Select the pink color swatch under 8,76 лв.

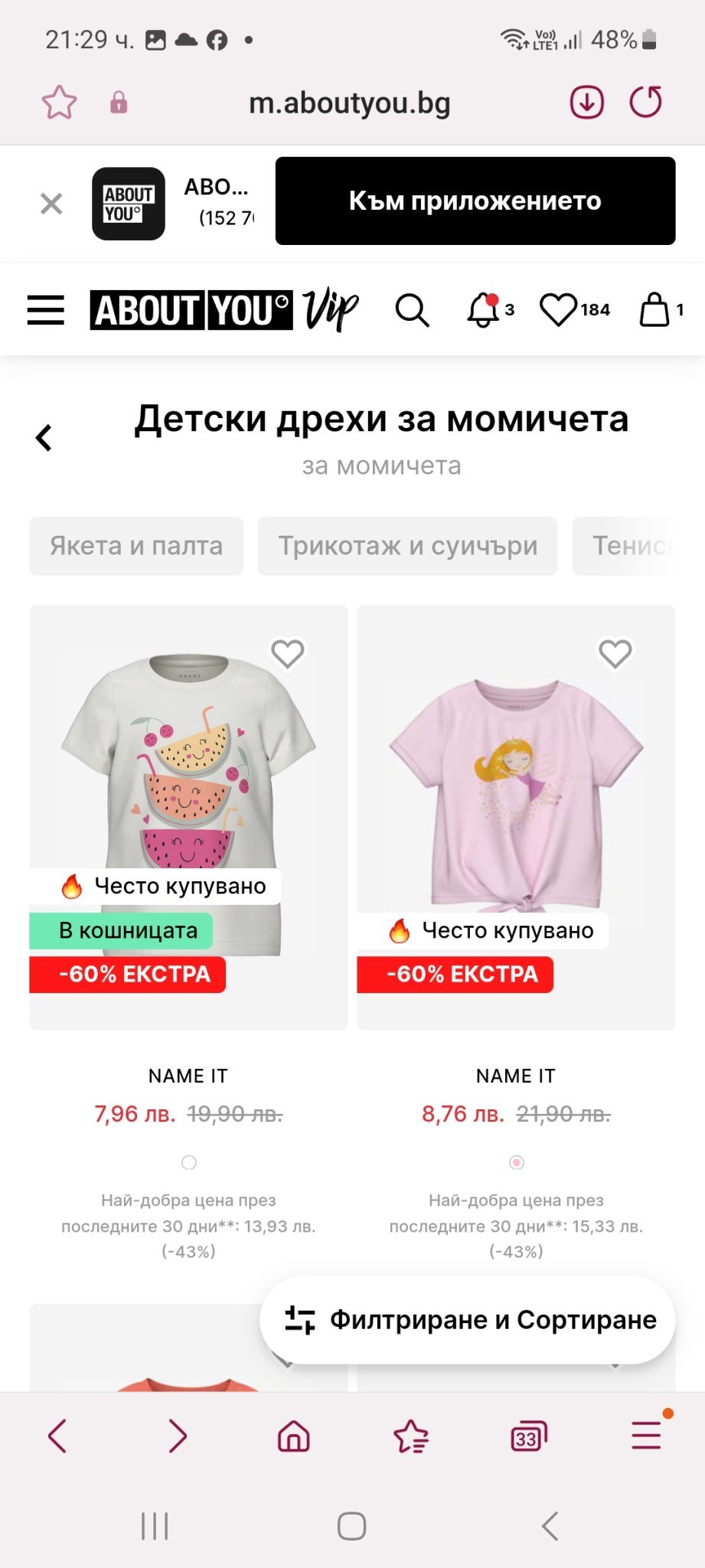click(517, 1162)
